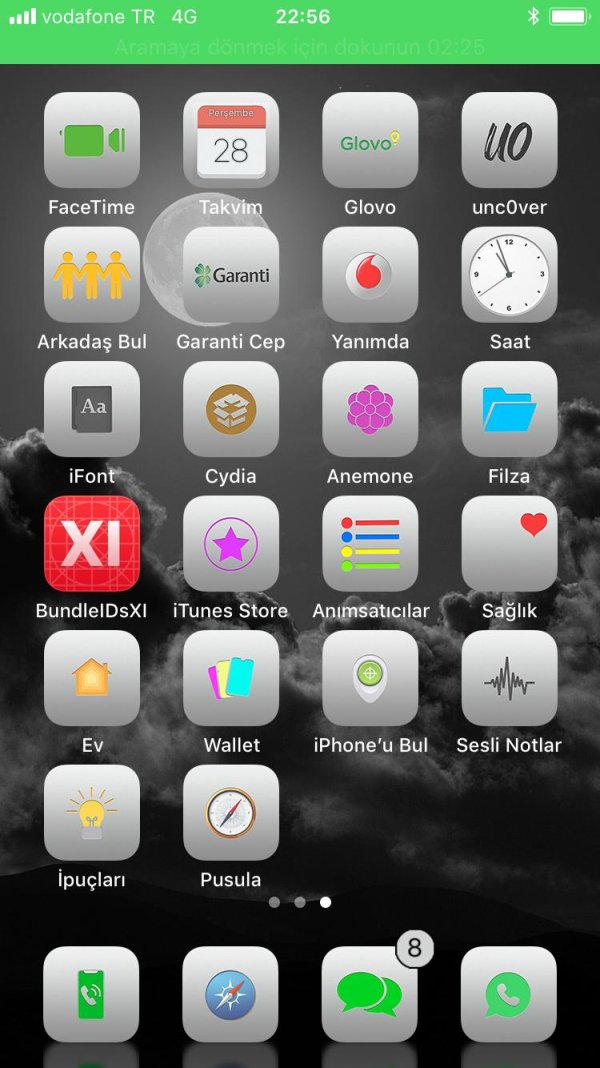
Task: Open the Wallet app
Action: [231, 678]
